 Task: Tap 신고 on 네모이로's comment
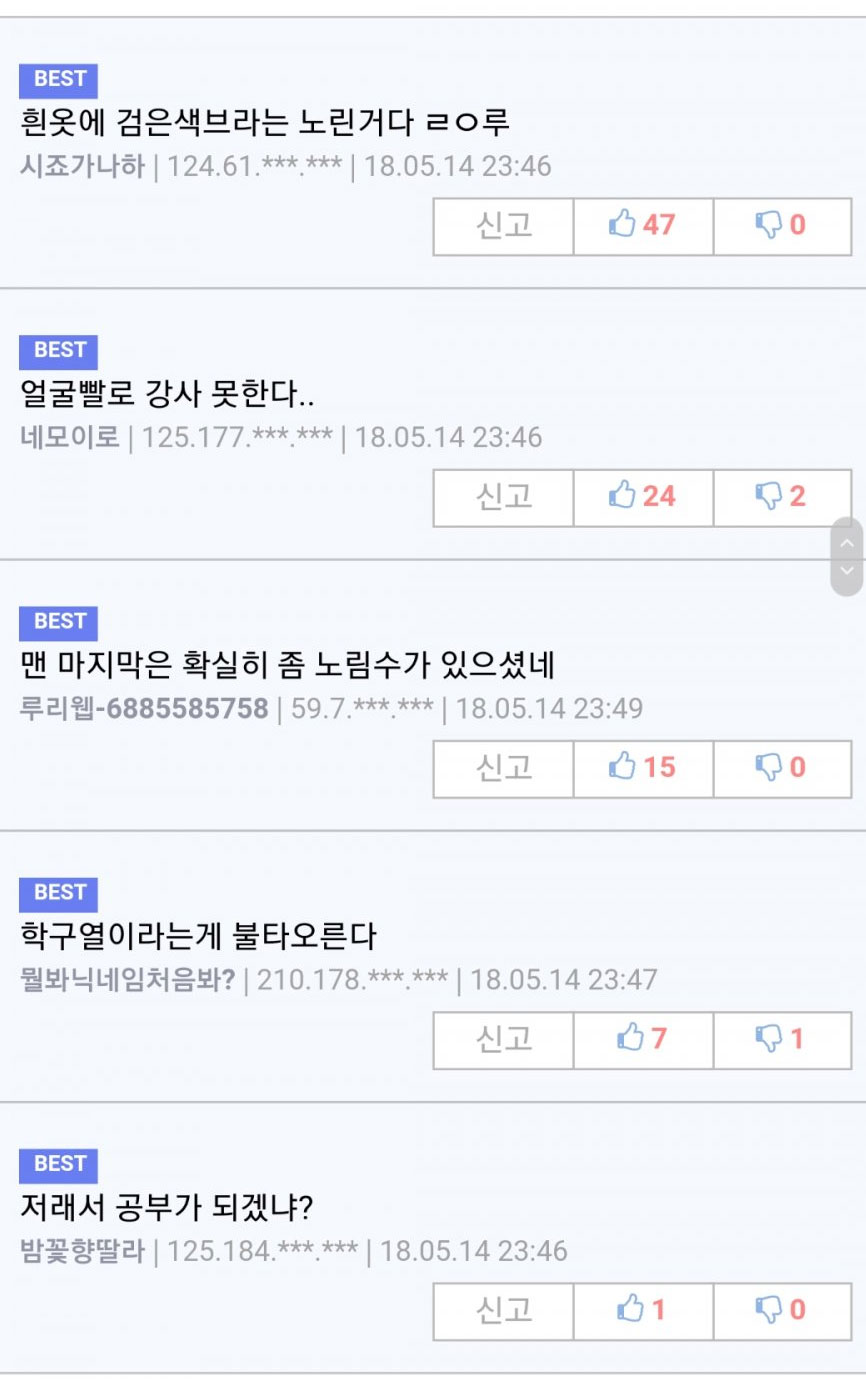[x=503, y=497]
